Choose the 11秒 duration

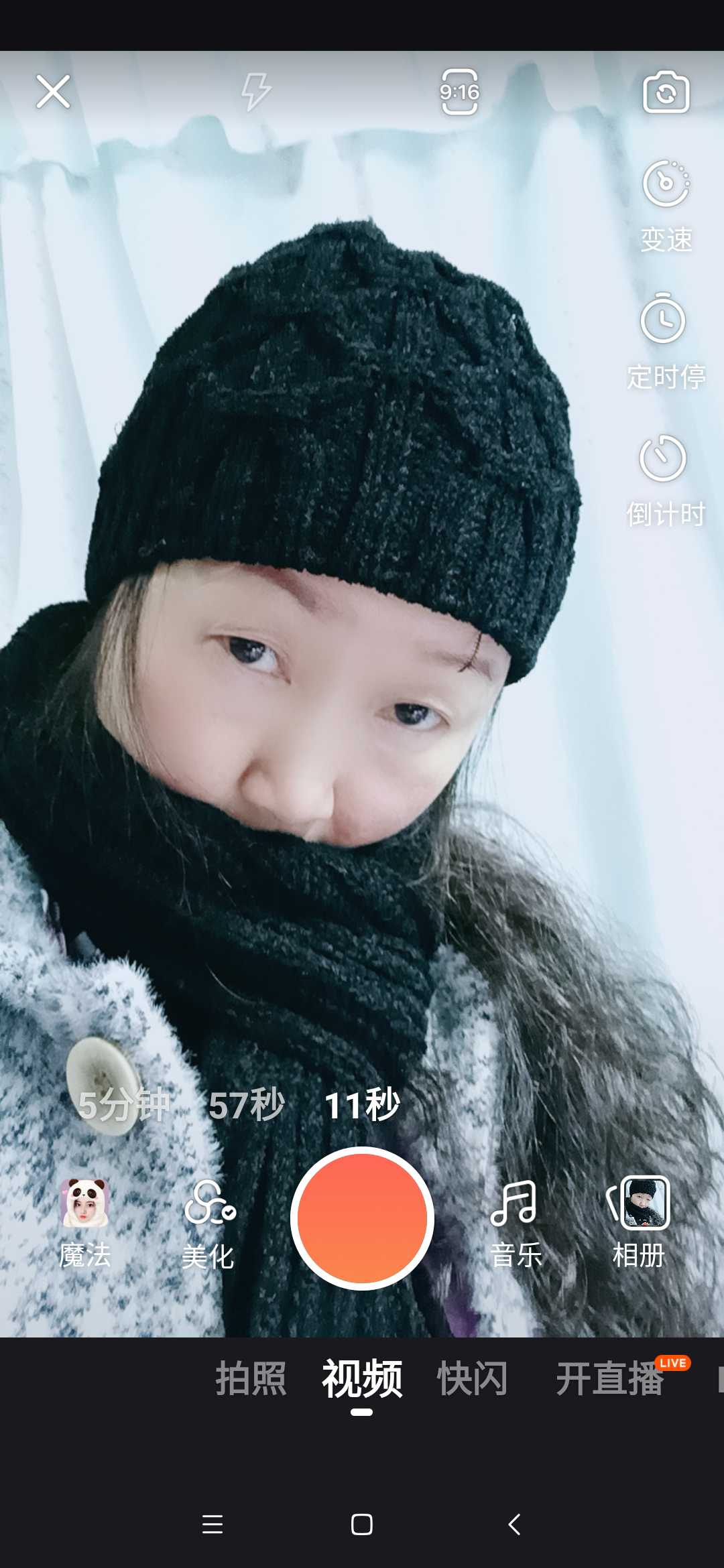coord(362,1106)
